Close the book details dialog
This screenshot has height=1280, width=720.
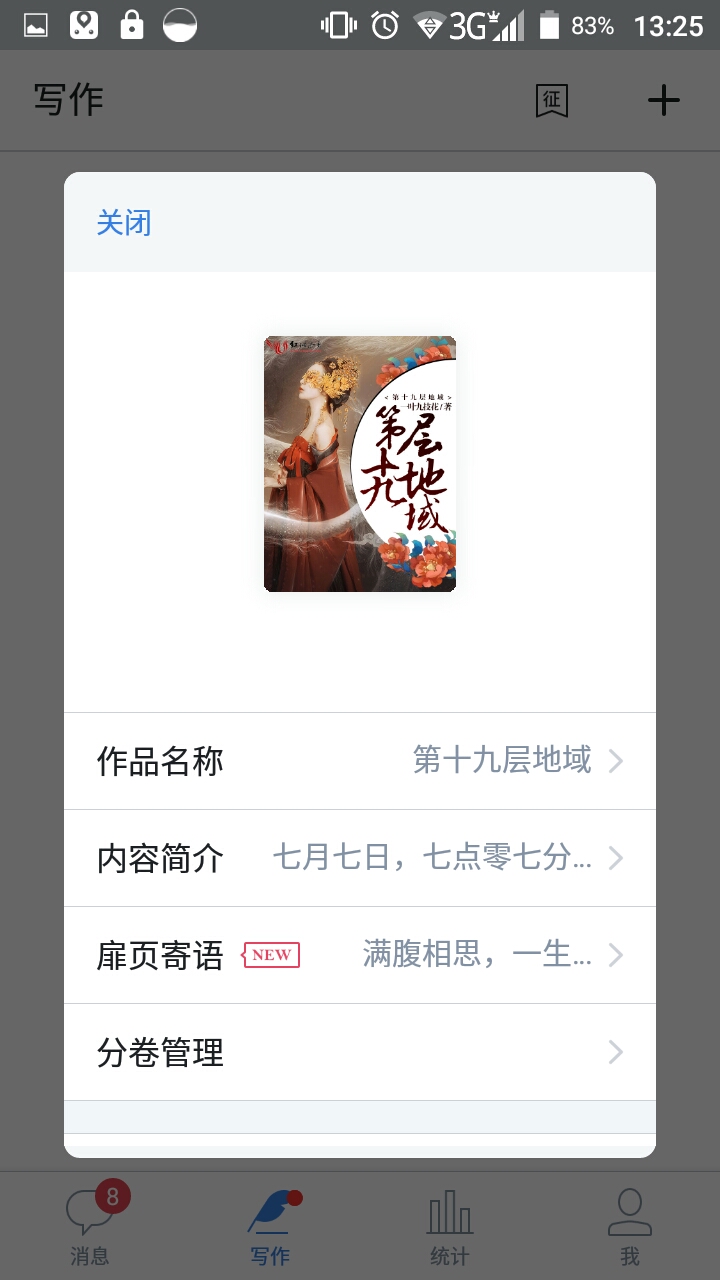coord(124,222)
